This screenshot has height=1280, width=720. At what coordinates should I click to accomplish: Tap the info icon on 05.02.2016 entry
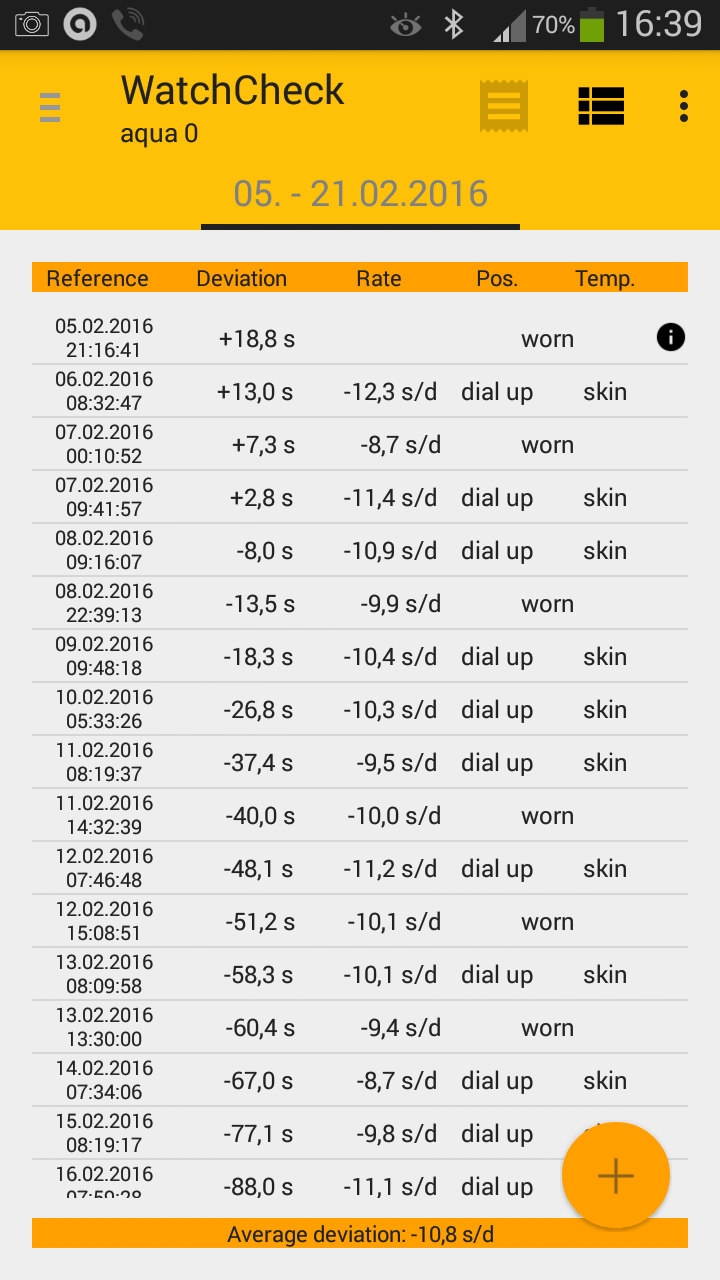(671, 338)
